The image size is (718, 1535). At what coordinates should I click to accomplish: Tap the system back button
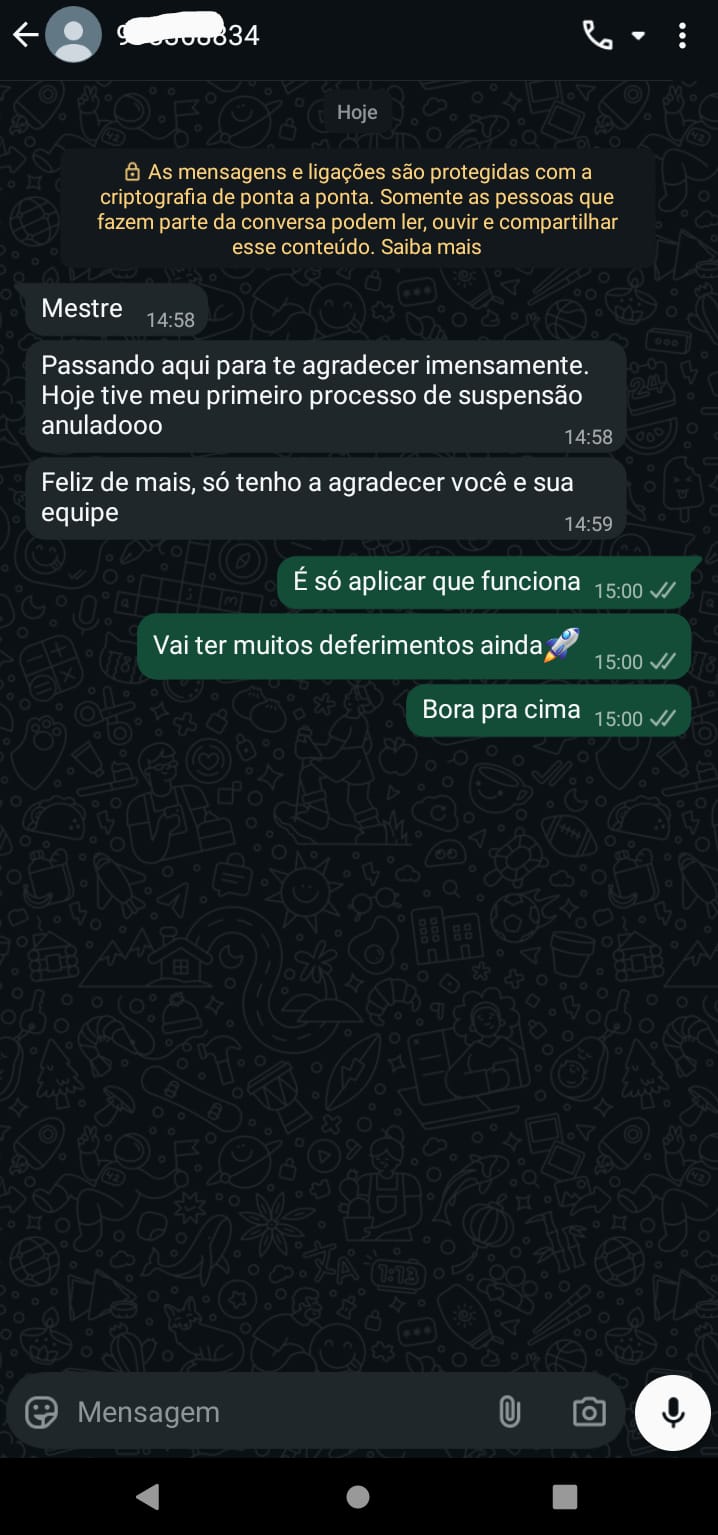coord(148,1496)
